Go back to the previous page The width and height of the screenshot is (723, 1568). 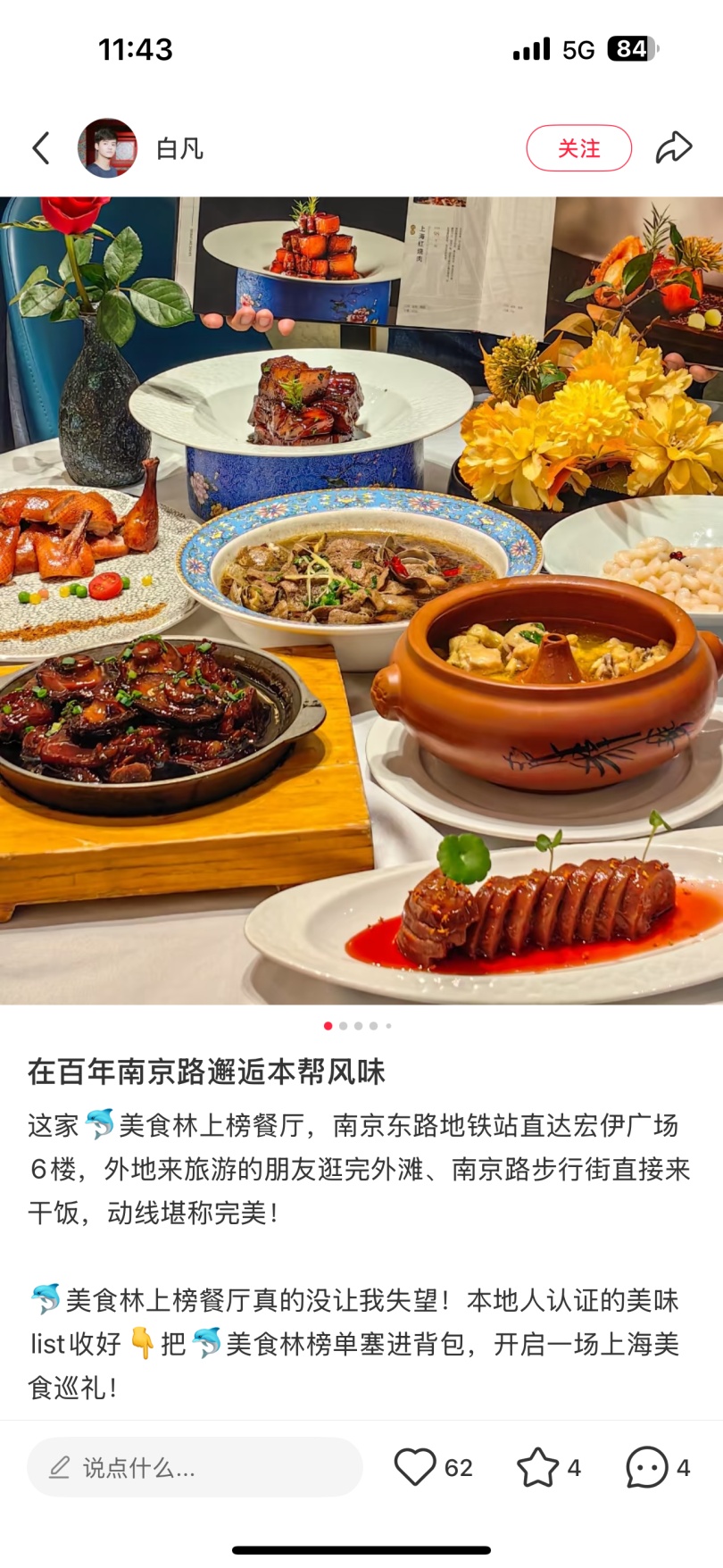tap(41, 148)
